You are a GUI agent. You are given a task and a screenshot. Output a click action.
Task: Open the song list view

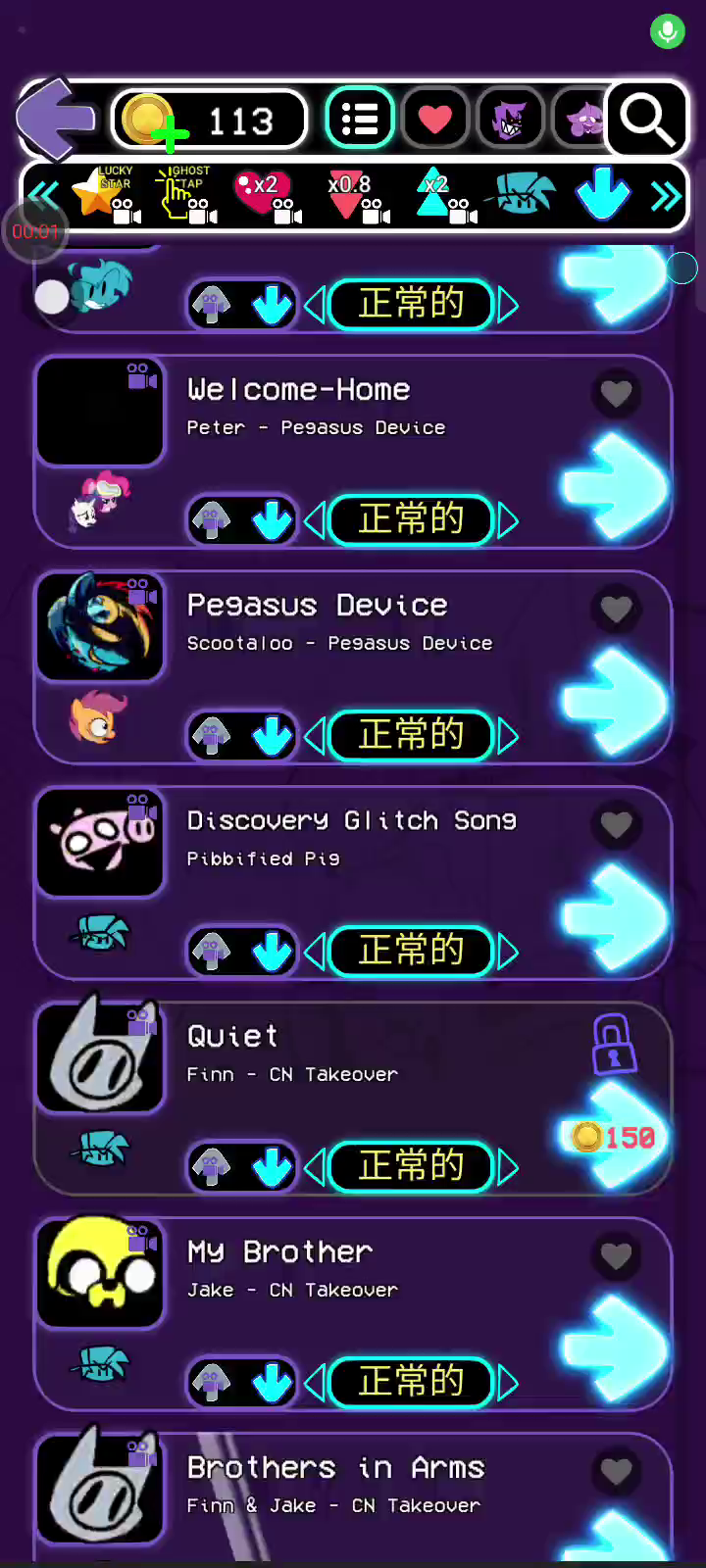pos(359,120)
